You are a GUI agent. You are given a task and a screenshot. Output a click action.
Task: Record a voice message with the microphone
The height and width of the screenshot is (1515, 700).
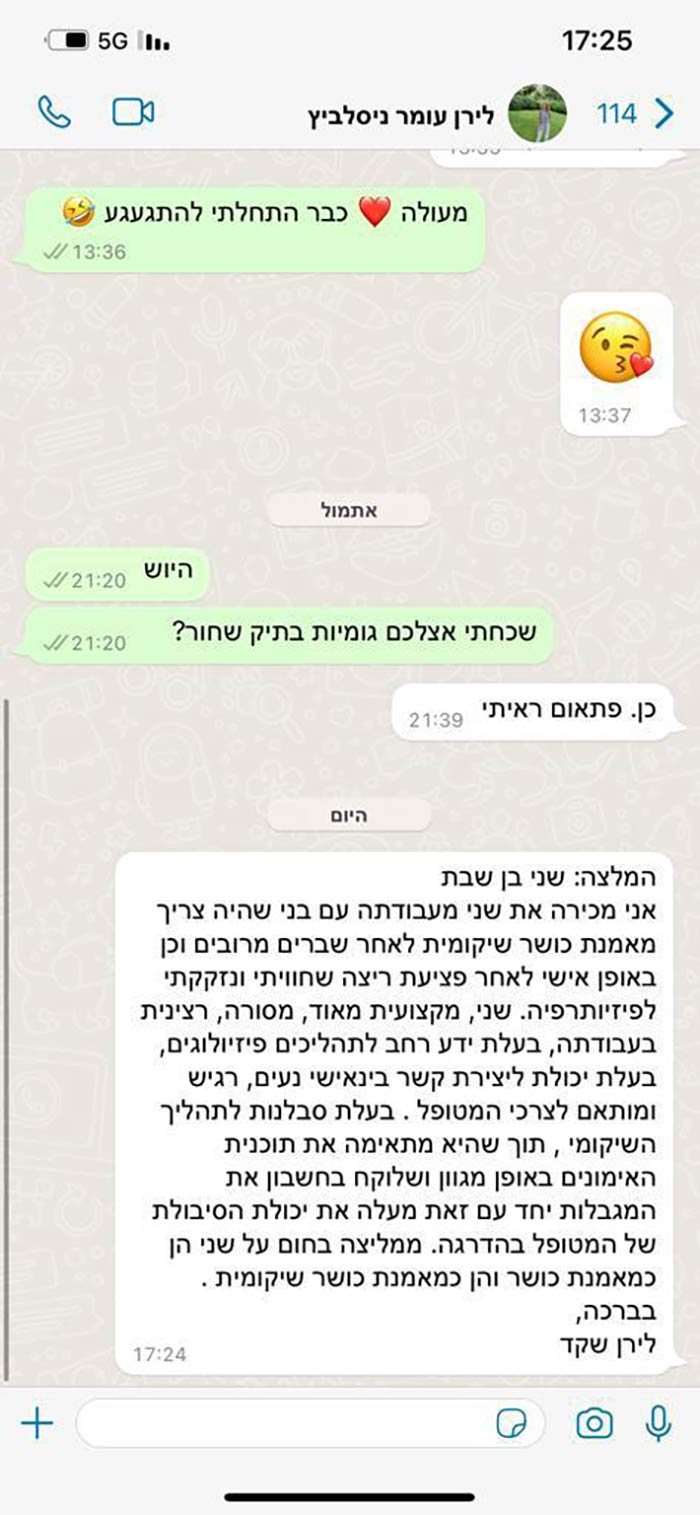tap(658, 1423)
